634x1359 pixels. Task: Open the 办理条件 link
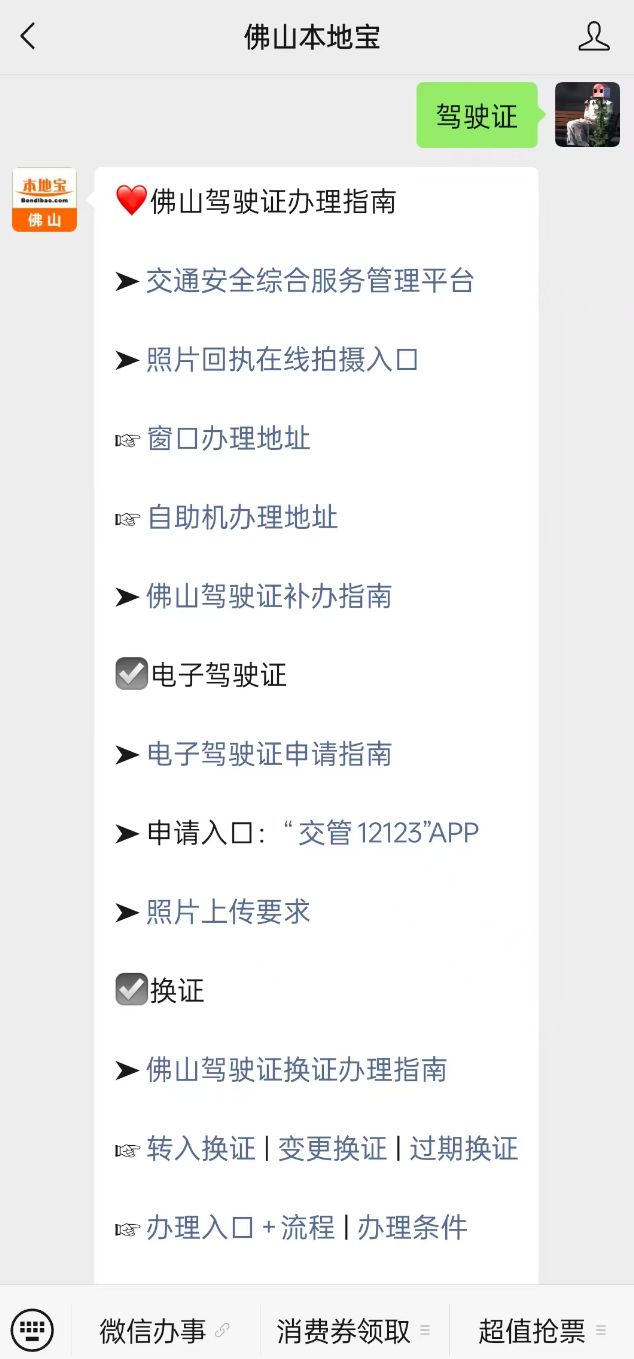[x=412, y=1228]
